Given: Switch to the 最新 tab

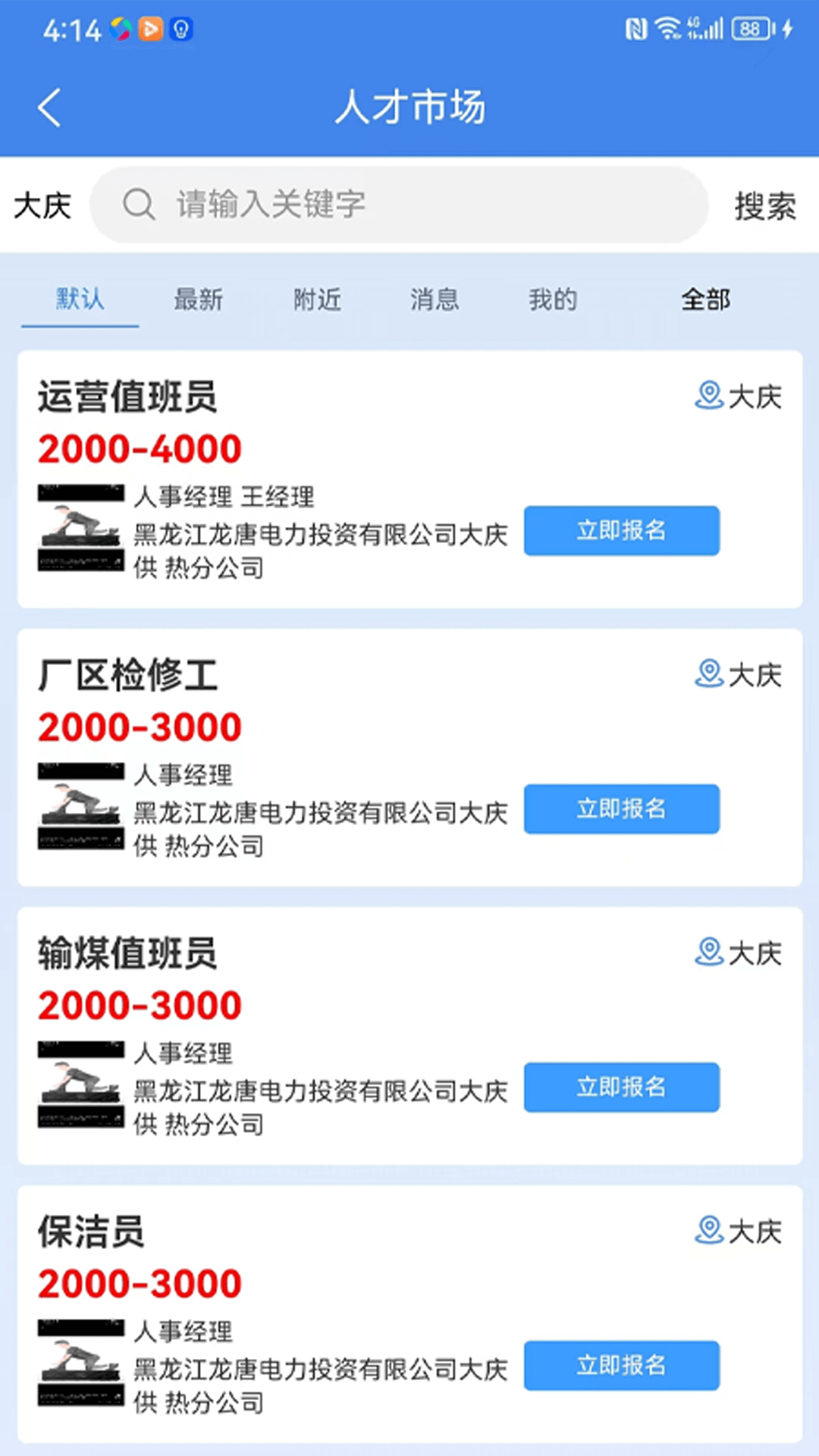Looking at the screenshot, I should [198, 300].
